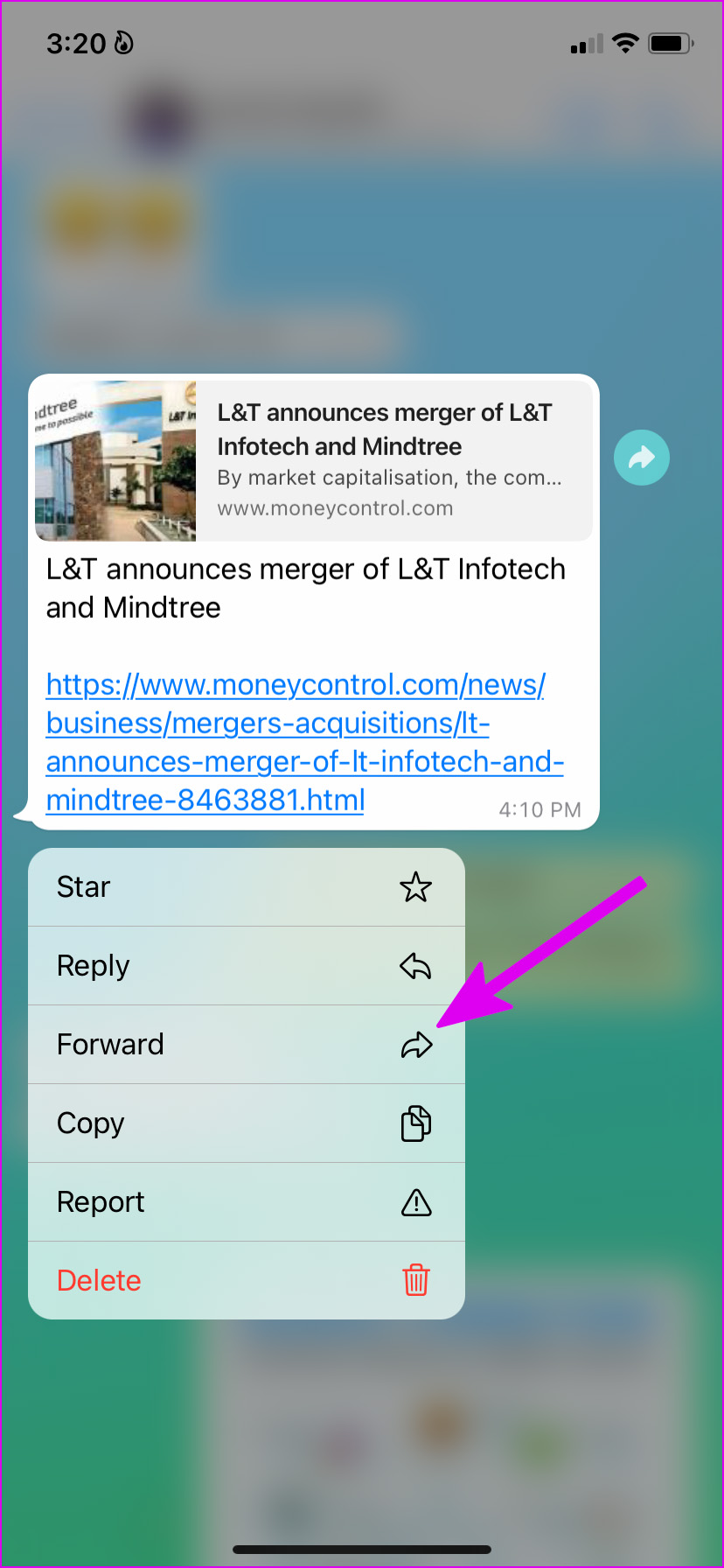Tap the forward arrow icon beside Forward
Image resolution: width=724 pixels, height=1568 pixels.
[416, 1044]
